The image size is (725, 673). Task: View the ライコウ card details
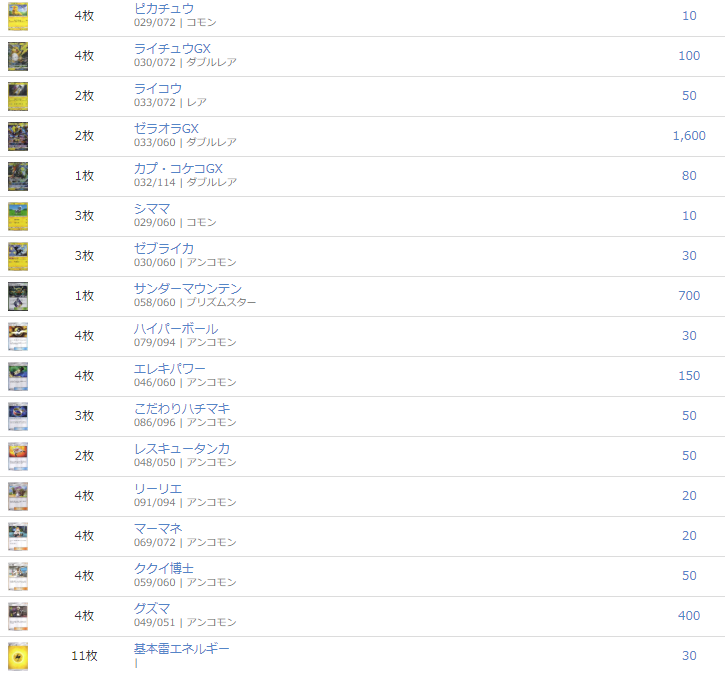[158, 89]
